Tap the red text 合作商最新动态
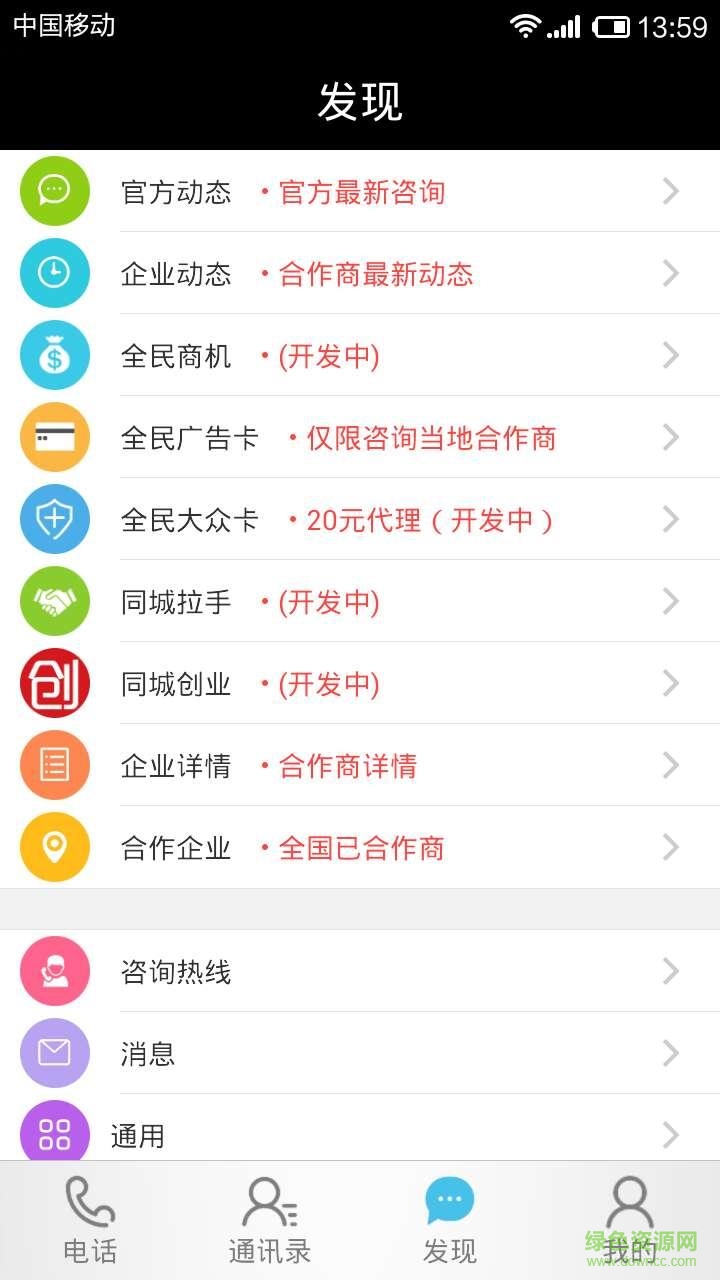 (378, 275)
